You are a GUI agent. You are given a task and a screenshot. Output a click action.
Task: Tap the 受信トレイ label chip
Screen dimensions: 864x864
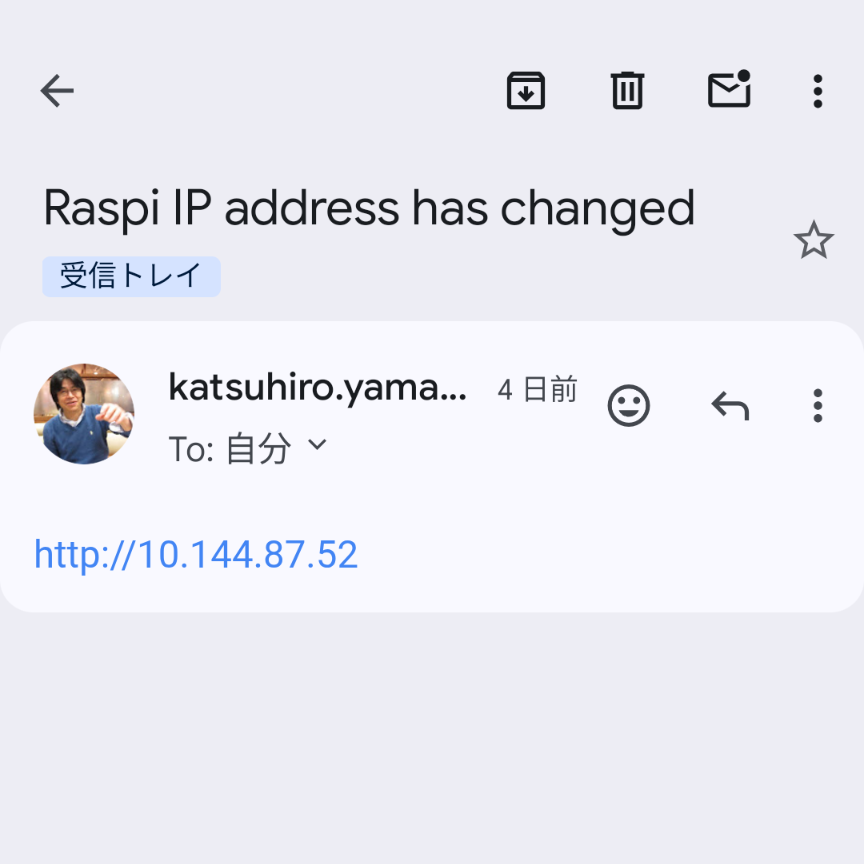point(131,276)
